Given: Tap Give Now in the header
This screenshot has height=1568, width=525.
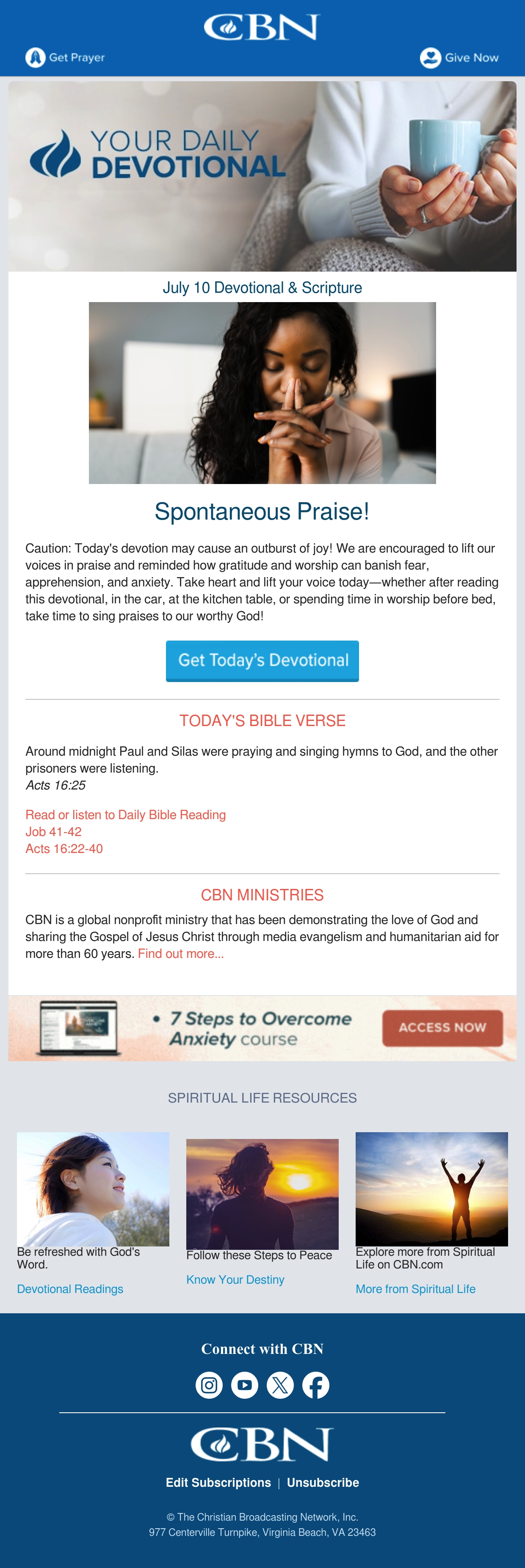Looking at the screenshot, I should pyautogui.click(x=459, y=58).
